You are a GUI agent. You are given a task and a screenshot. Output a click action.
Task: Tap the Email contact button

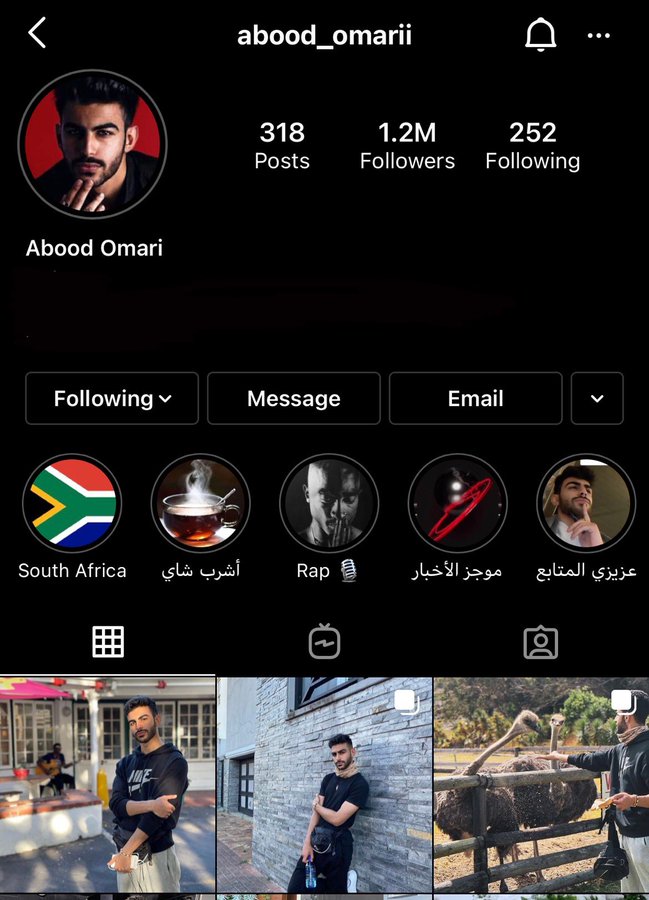pos(475,398)
